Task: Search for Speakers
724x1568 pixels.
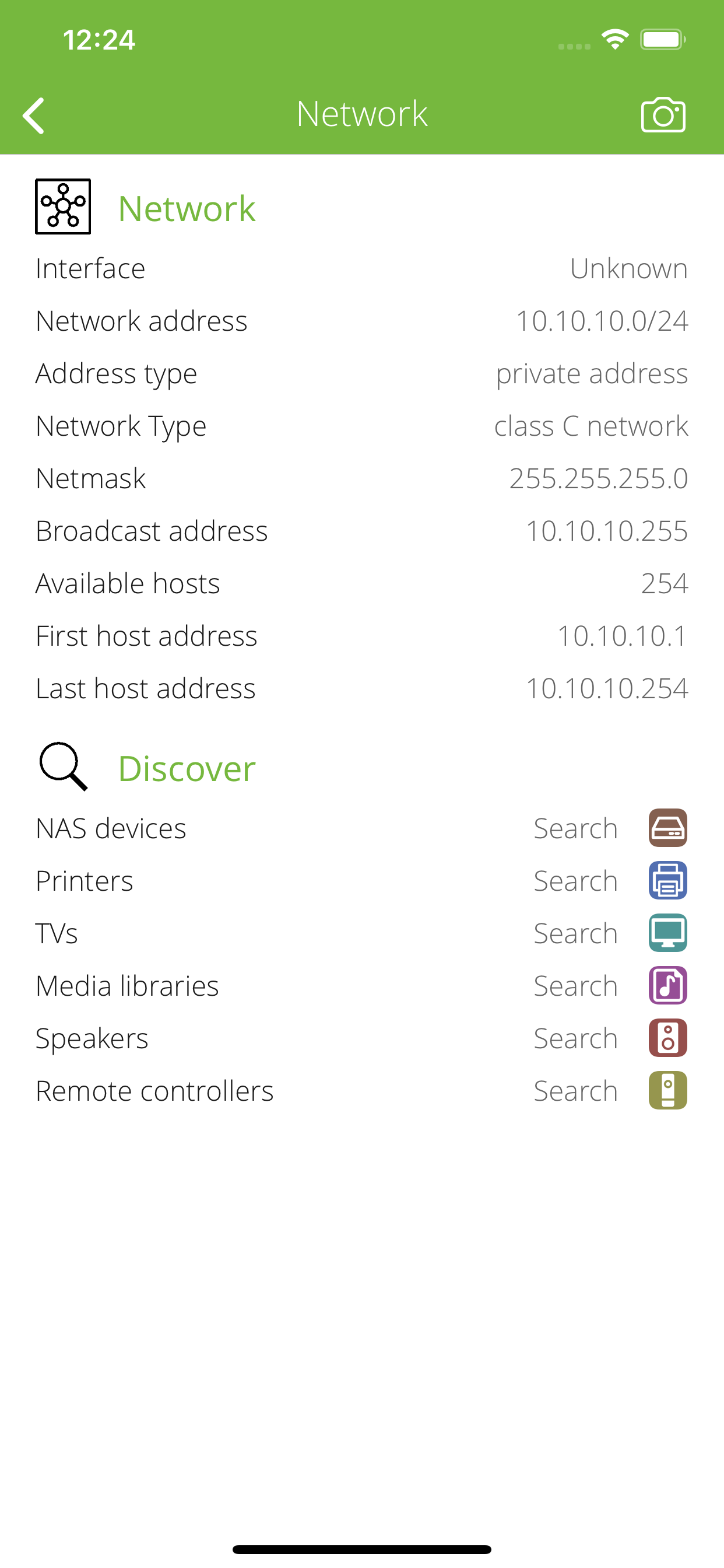Action: coord(575,1038)
